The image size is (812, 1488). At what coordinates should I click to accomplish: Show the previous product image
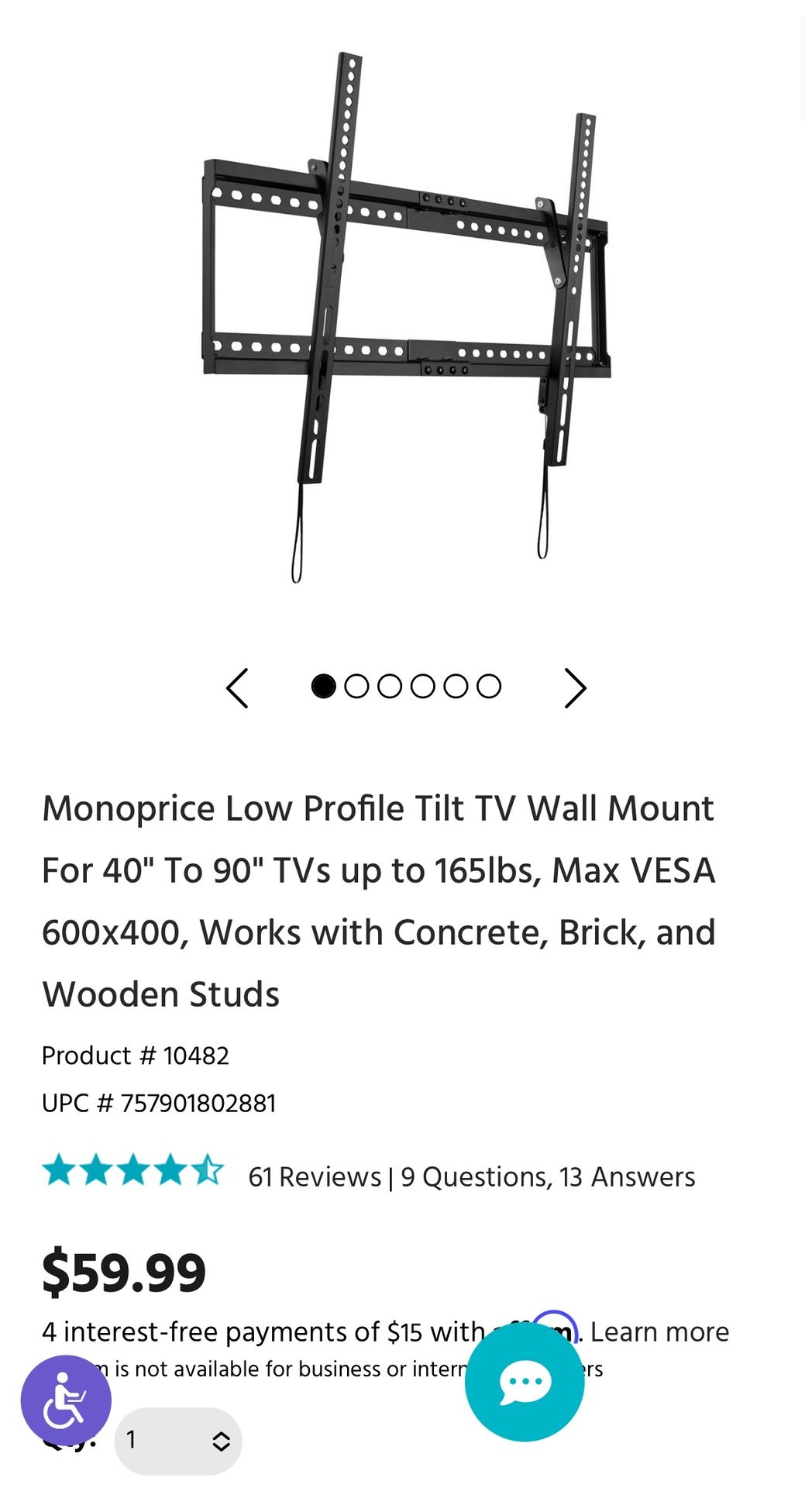[x=237, y=687]
